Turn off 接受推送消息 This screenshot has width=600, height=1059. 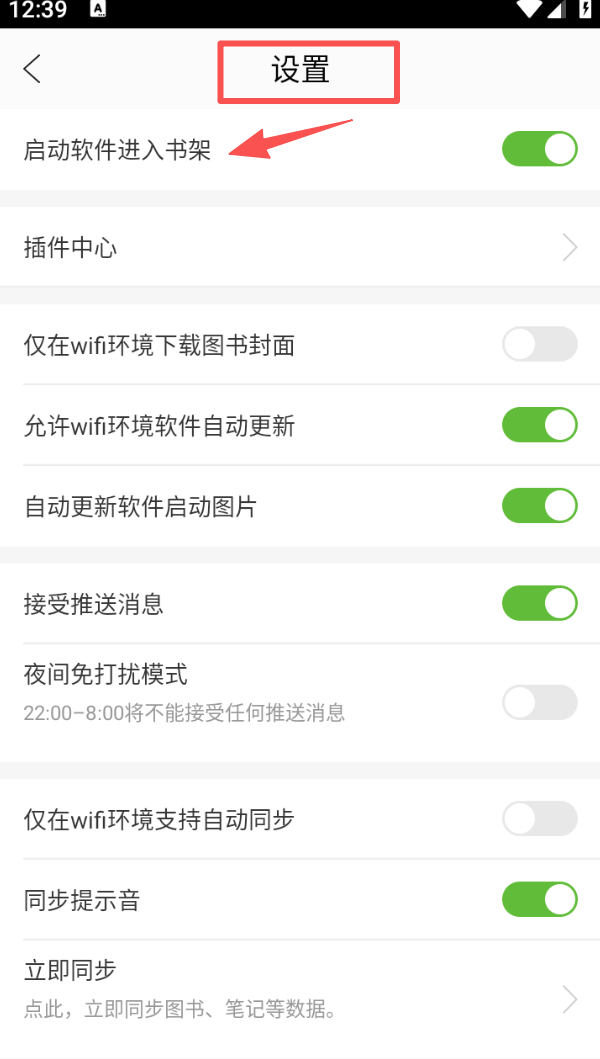click(539, 603)
